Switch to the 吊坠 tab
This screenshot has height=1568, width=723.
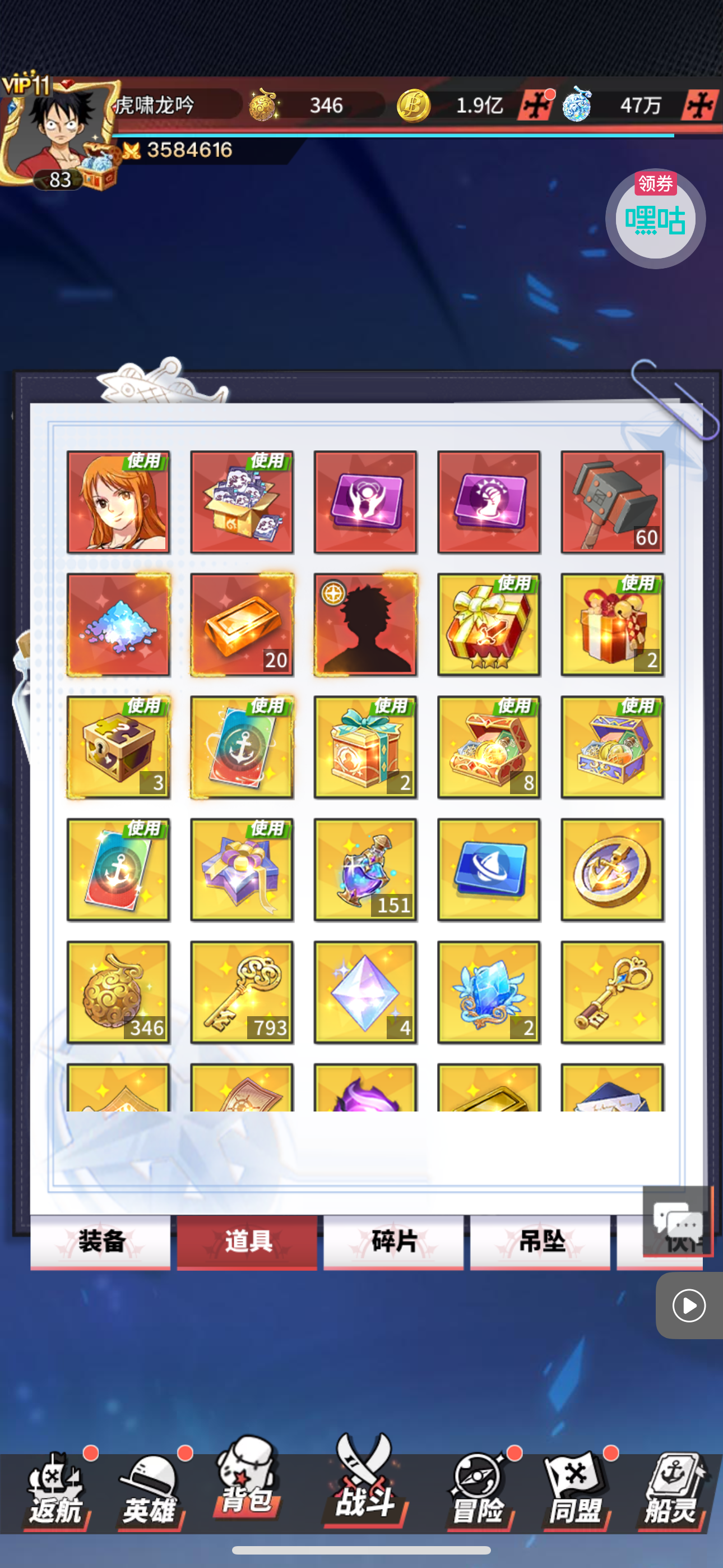click(x=540, y=1241)
